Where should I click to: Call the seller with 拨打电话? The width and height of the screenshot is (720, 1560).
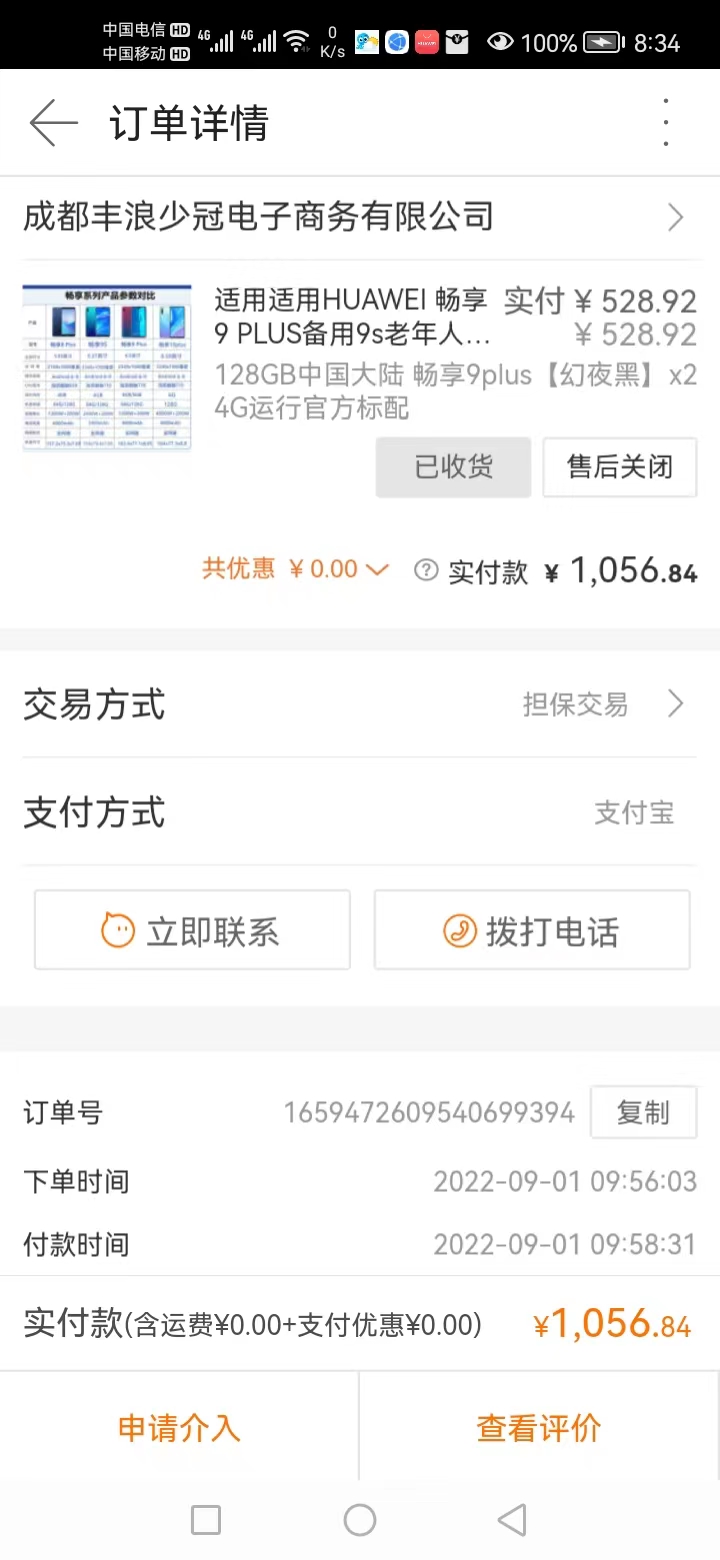pos(532,931)
